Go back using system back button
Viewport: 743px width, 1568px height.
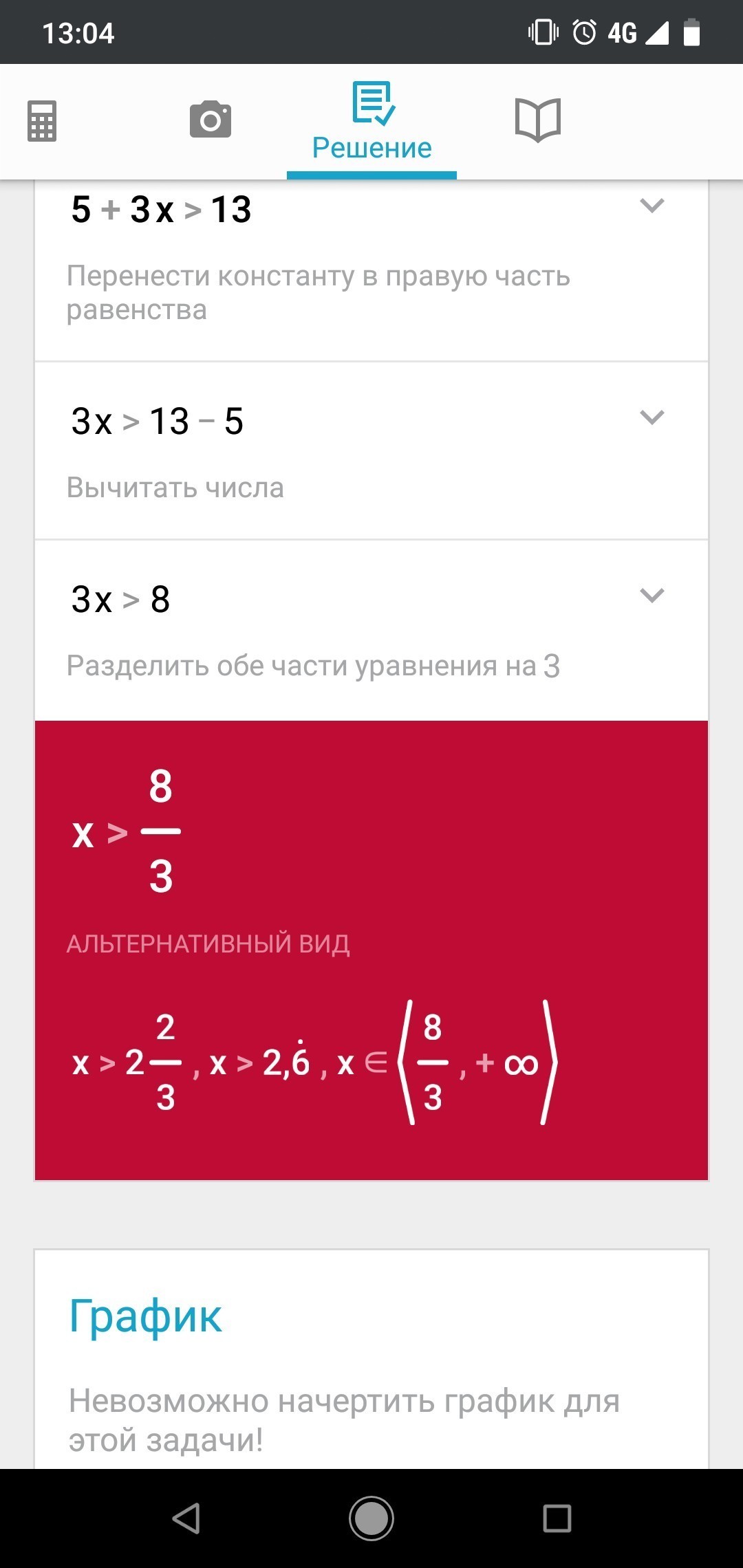pyautogui.click(x=186, y=1518)
